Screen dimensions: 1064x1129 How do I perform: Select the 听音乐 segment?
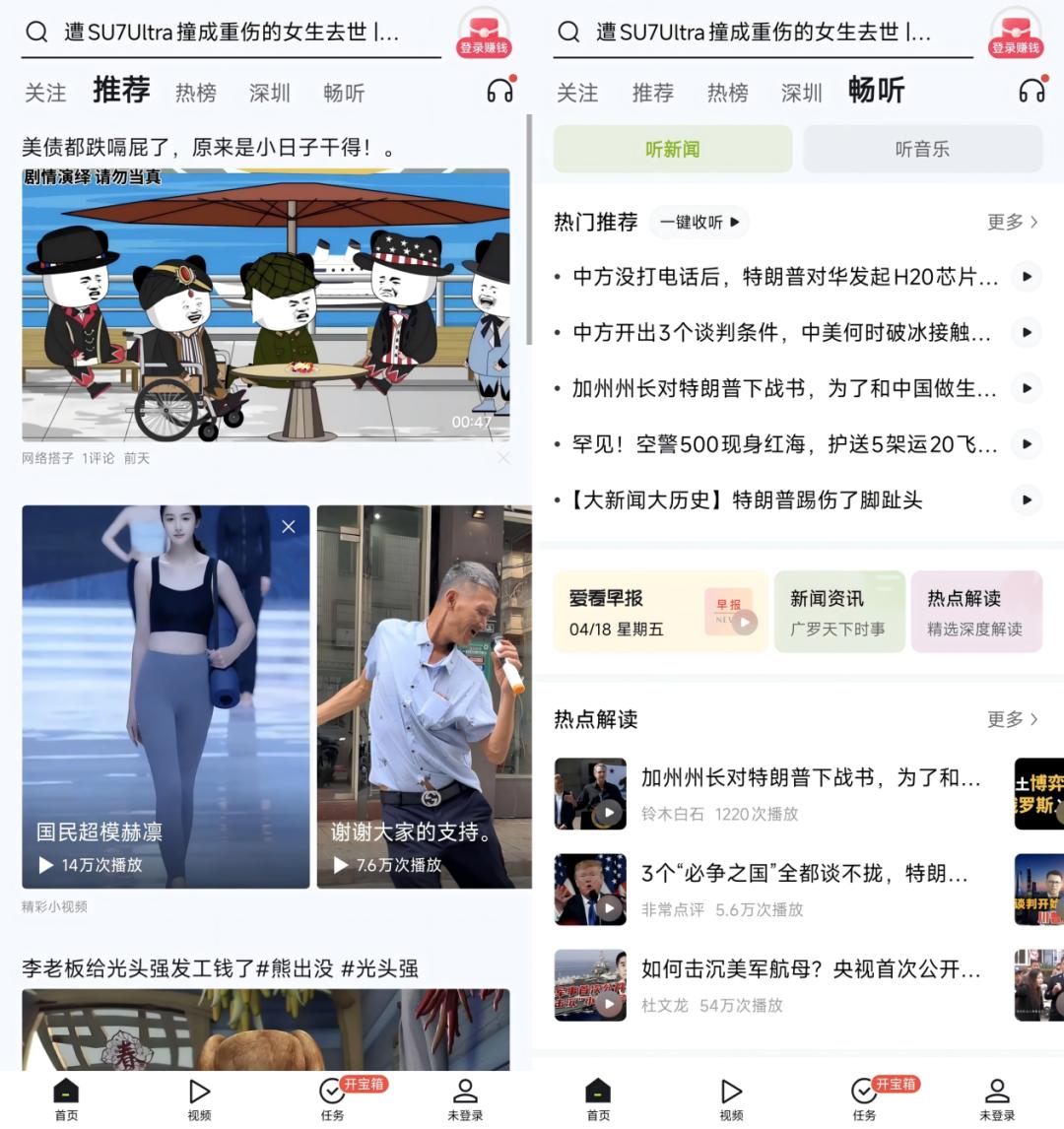click(922, 150)
